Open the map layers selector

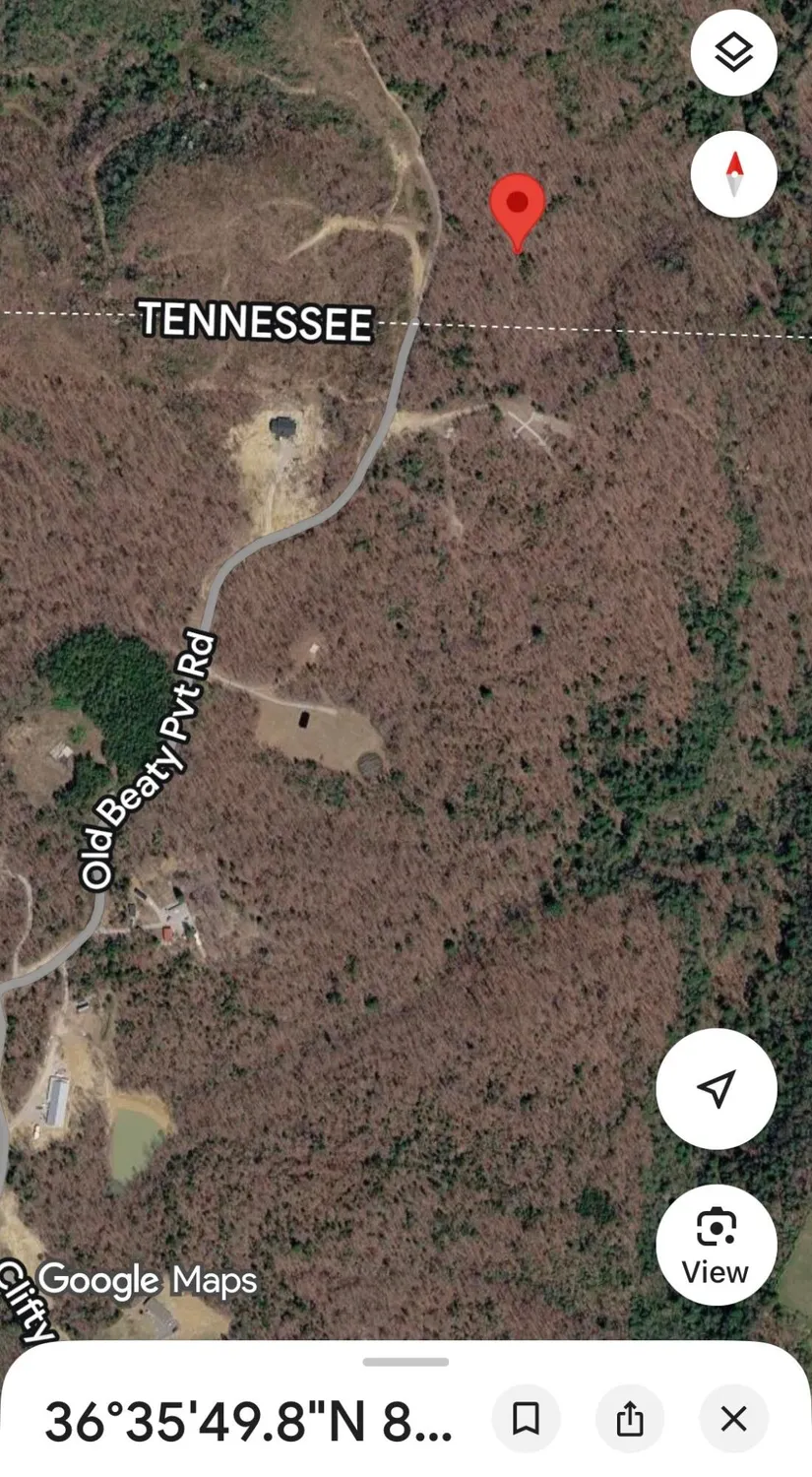click(733, 53)
